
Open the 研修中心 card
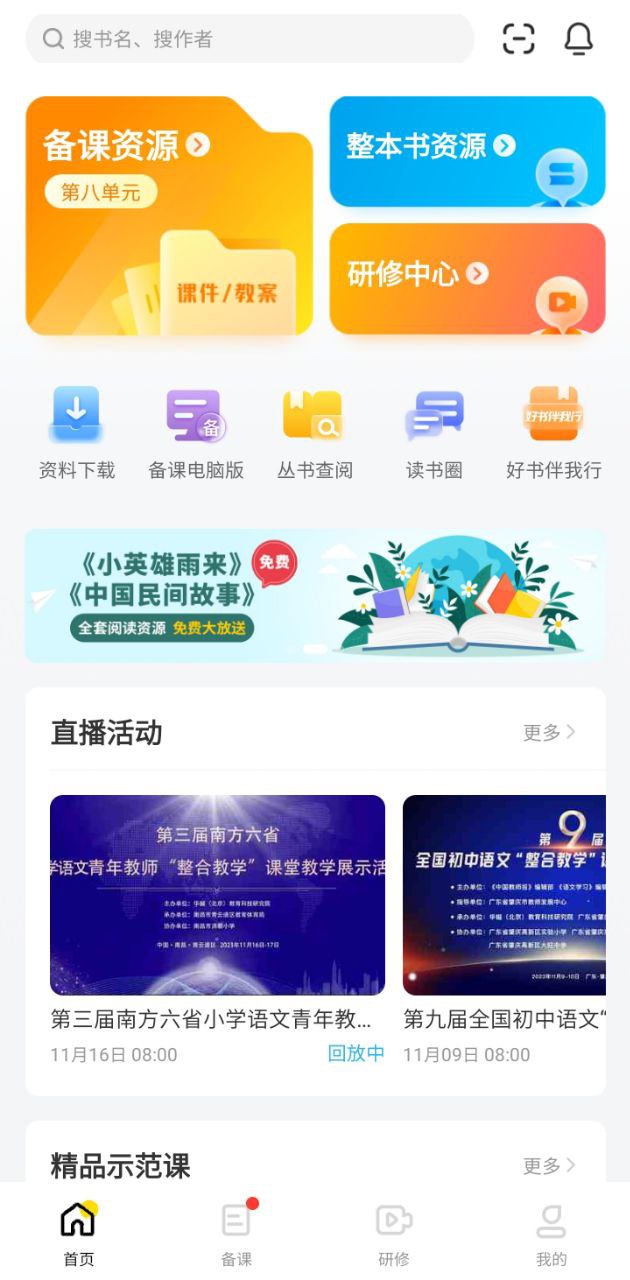(x=467, y=278)
